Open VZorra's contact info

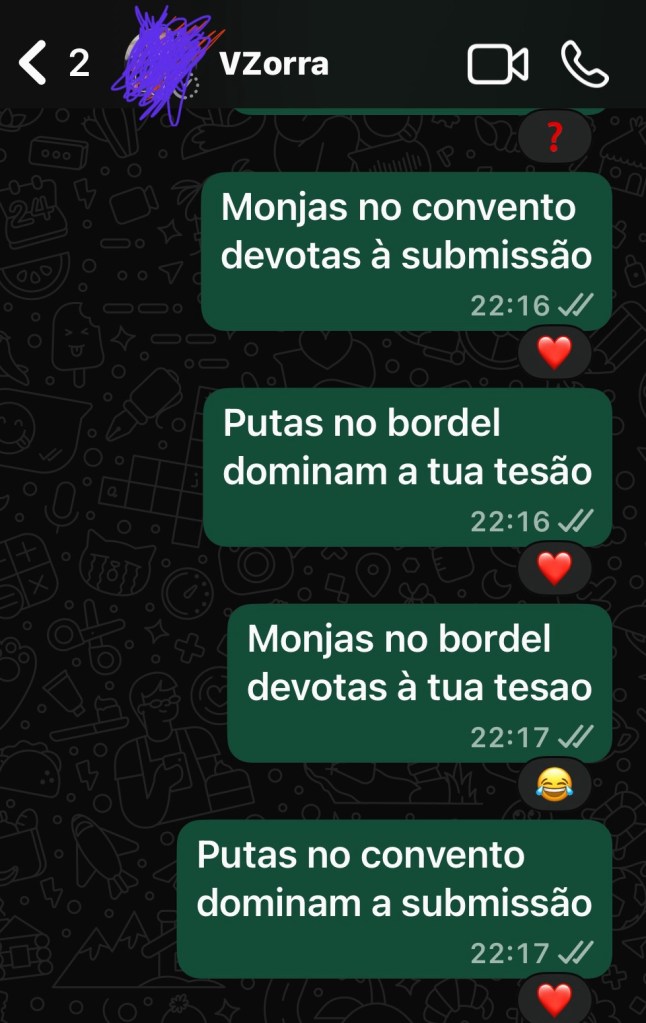(x=273, y=64)
